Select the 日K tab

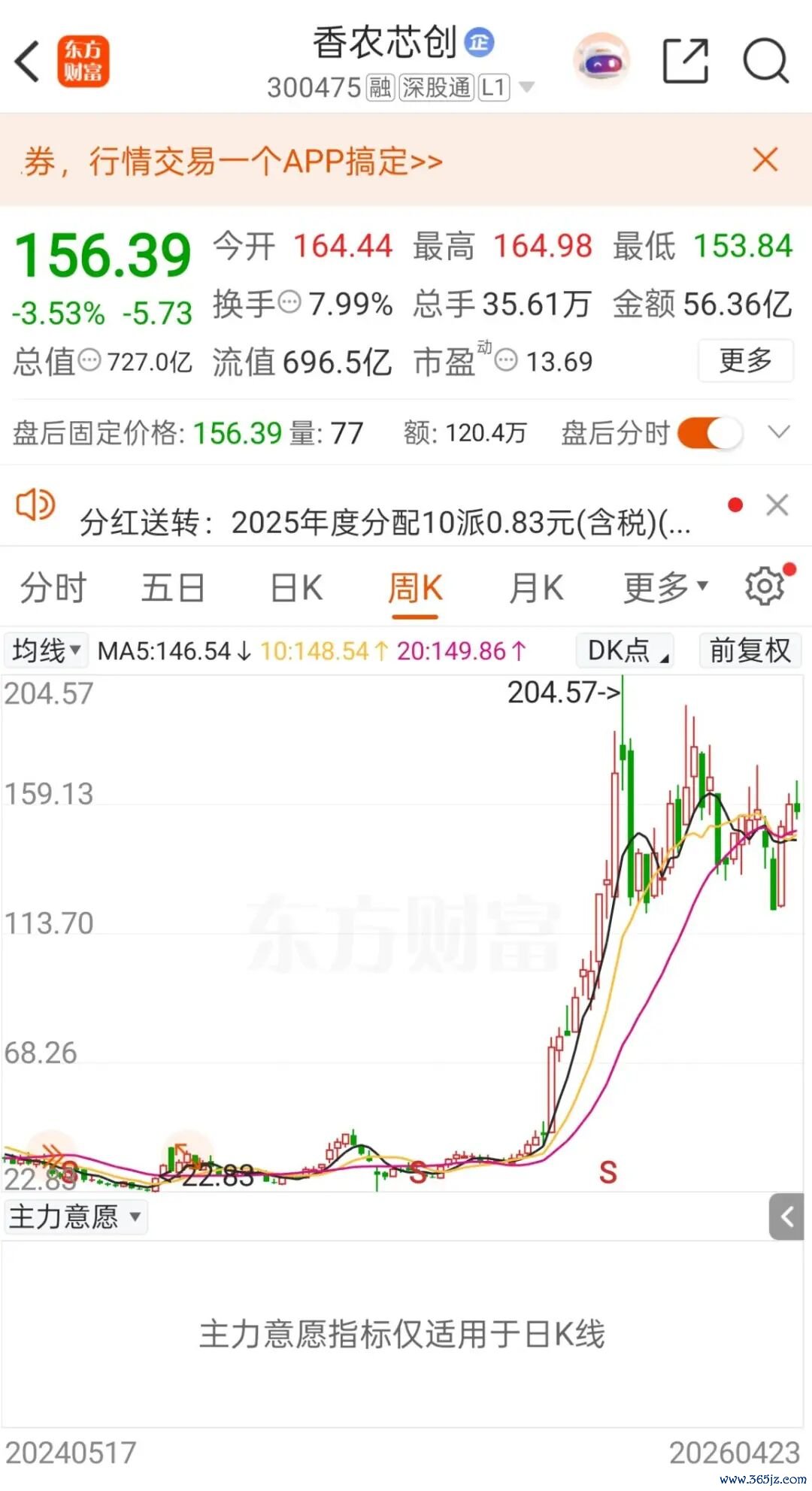(296, 587)
